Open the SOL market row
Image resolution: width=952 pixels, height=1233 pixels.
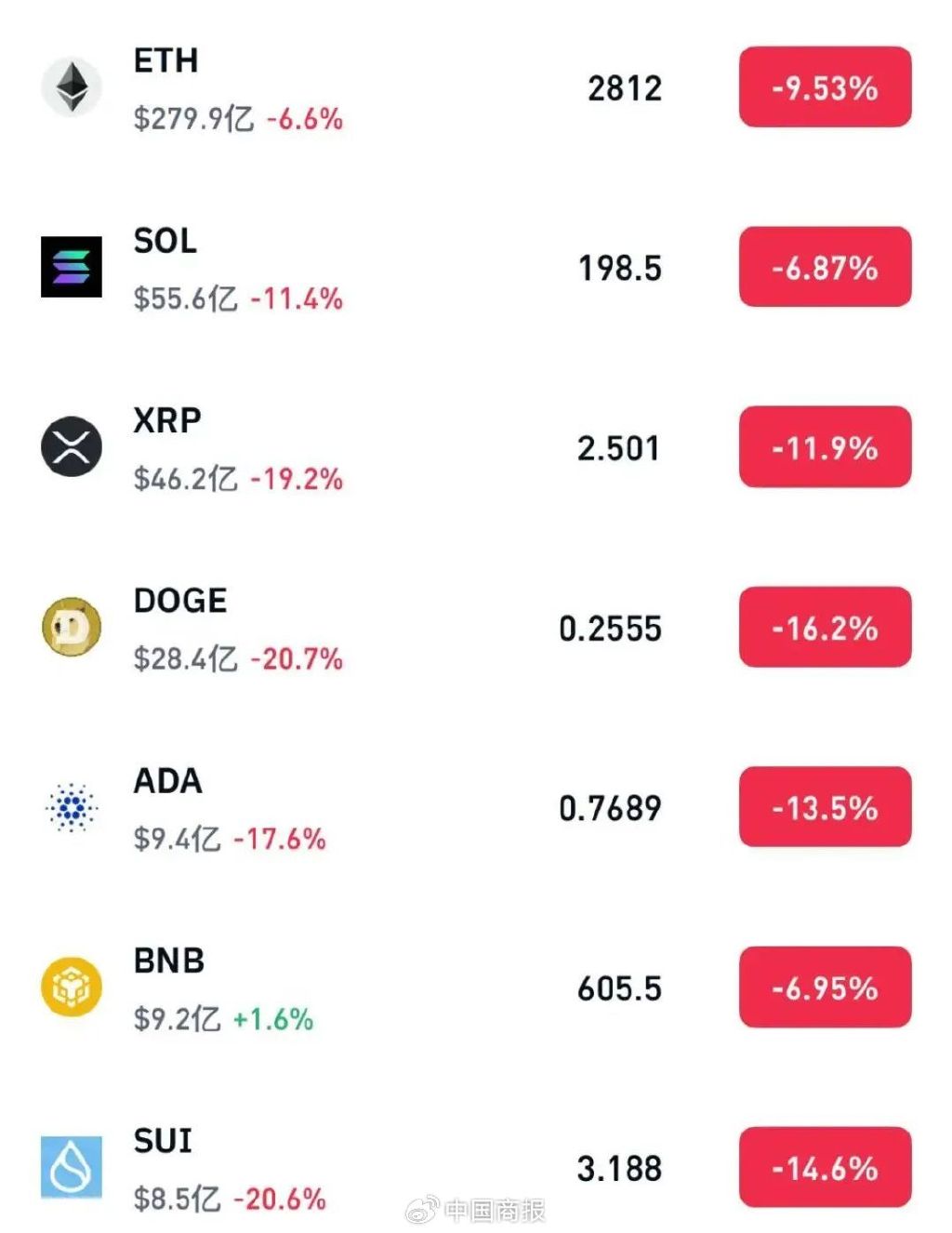476,267
